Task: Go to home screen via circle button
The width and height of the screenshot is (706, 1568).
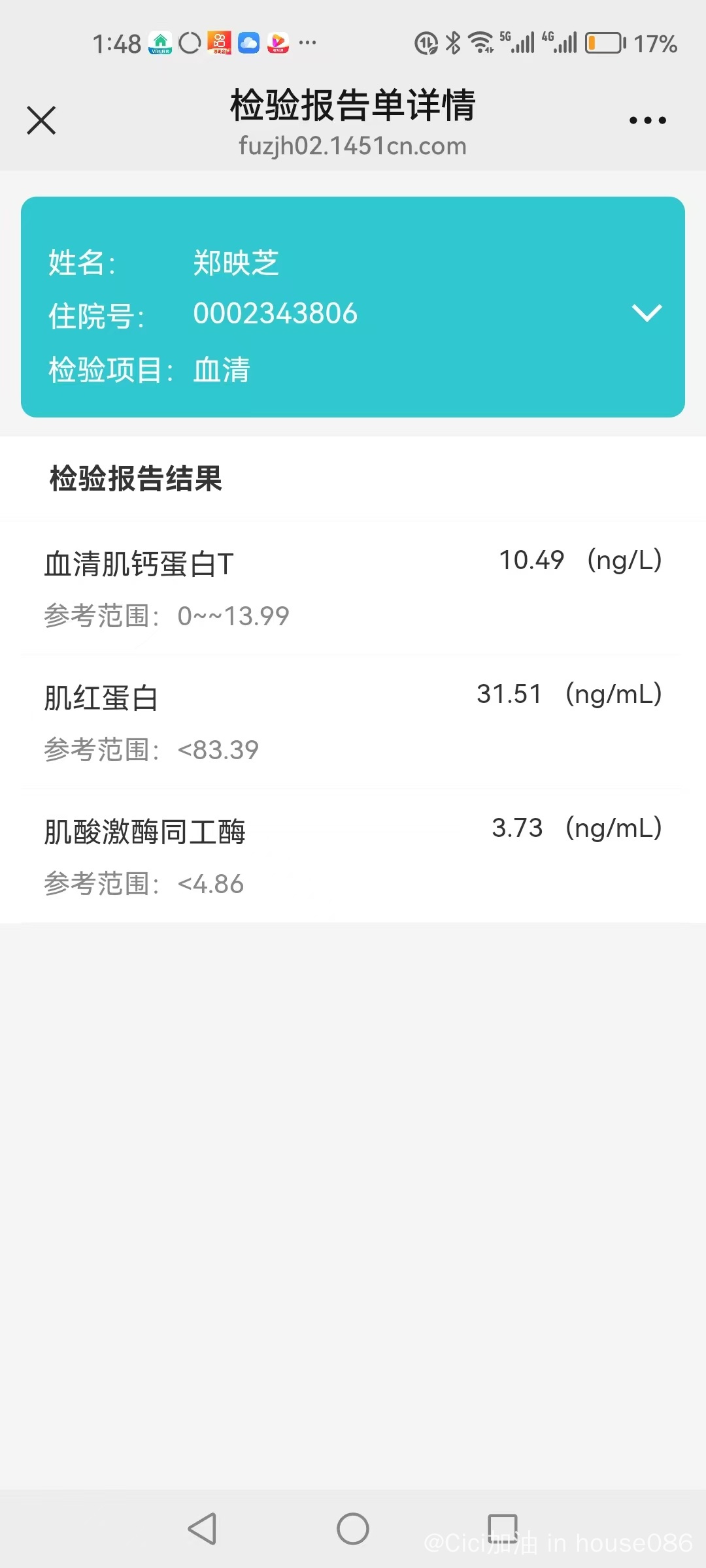Action: coord(353,1529)
